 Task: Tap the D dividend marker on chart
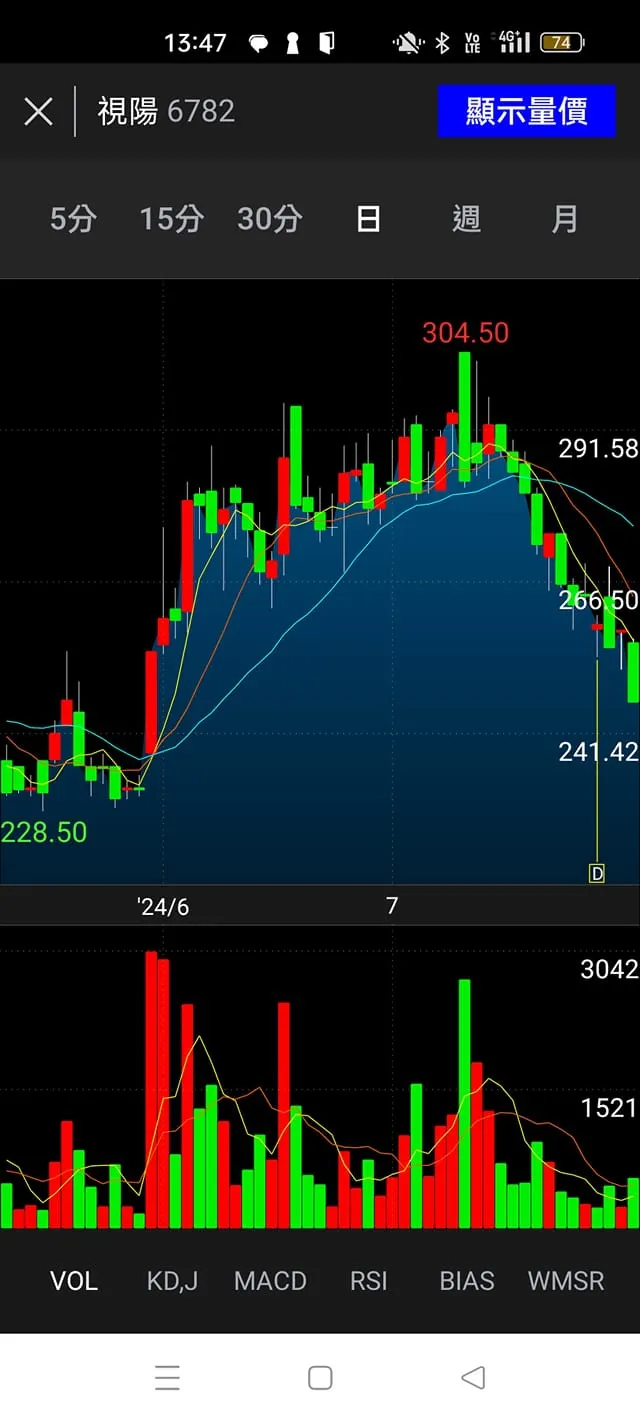597,873
